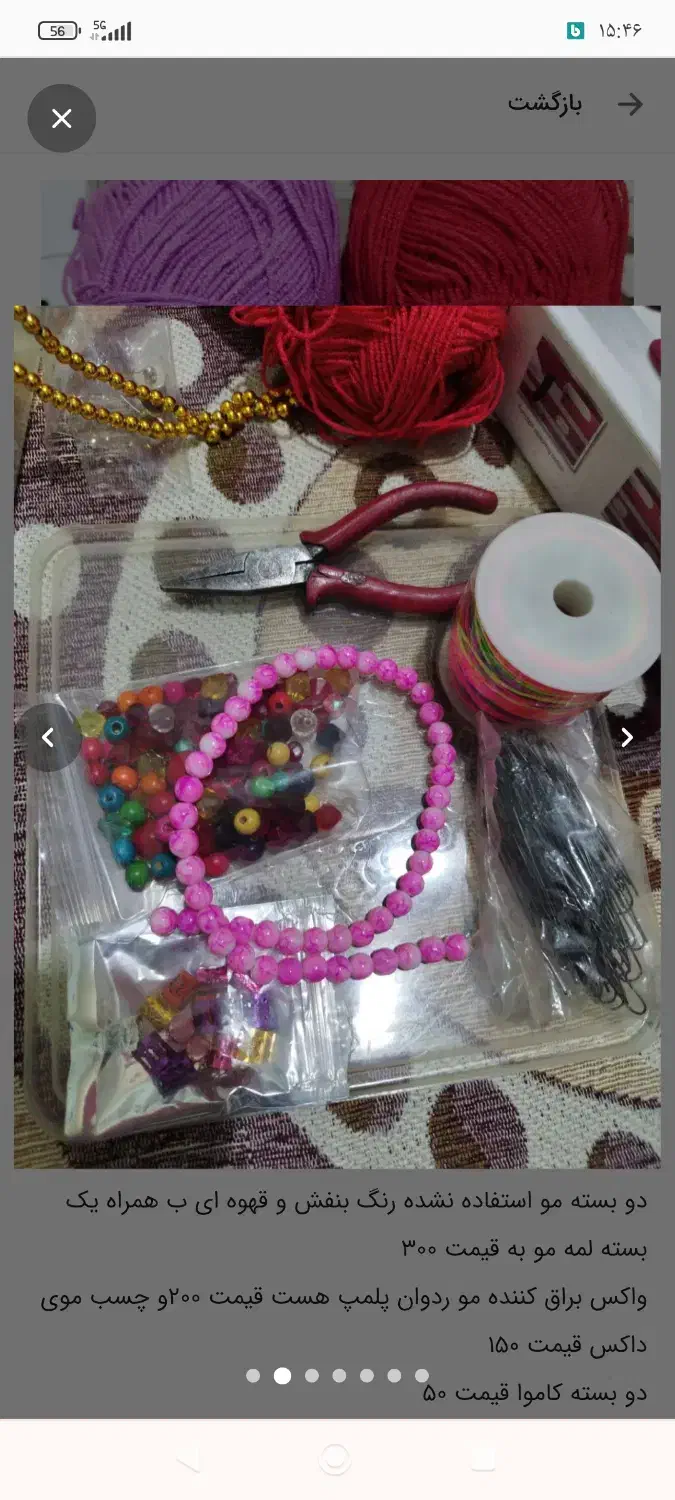Go back using the بازگشت arrow
Image resolution: width=675 pixels, height=1500 pixels.
click(x=630, y=104)
